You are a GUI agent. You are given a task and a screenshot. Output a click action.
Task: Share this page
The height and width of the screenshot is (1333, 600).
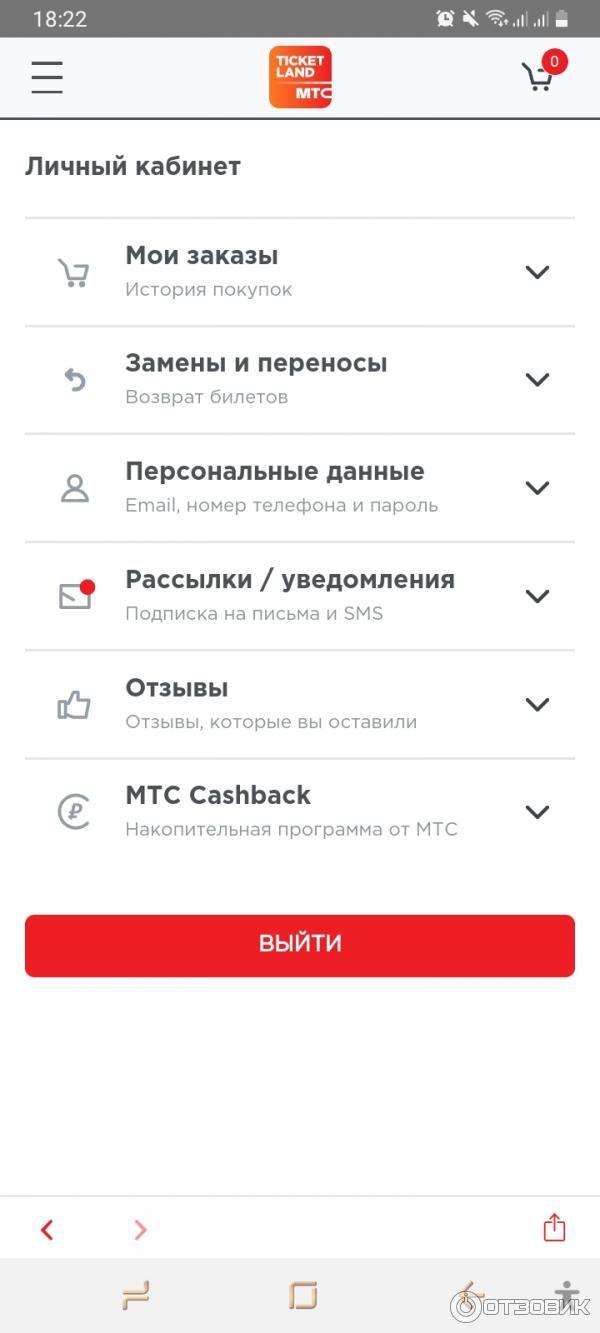pyautogui.click(x=554, y=1228)
